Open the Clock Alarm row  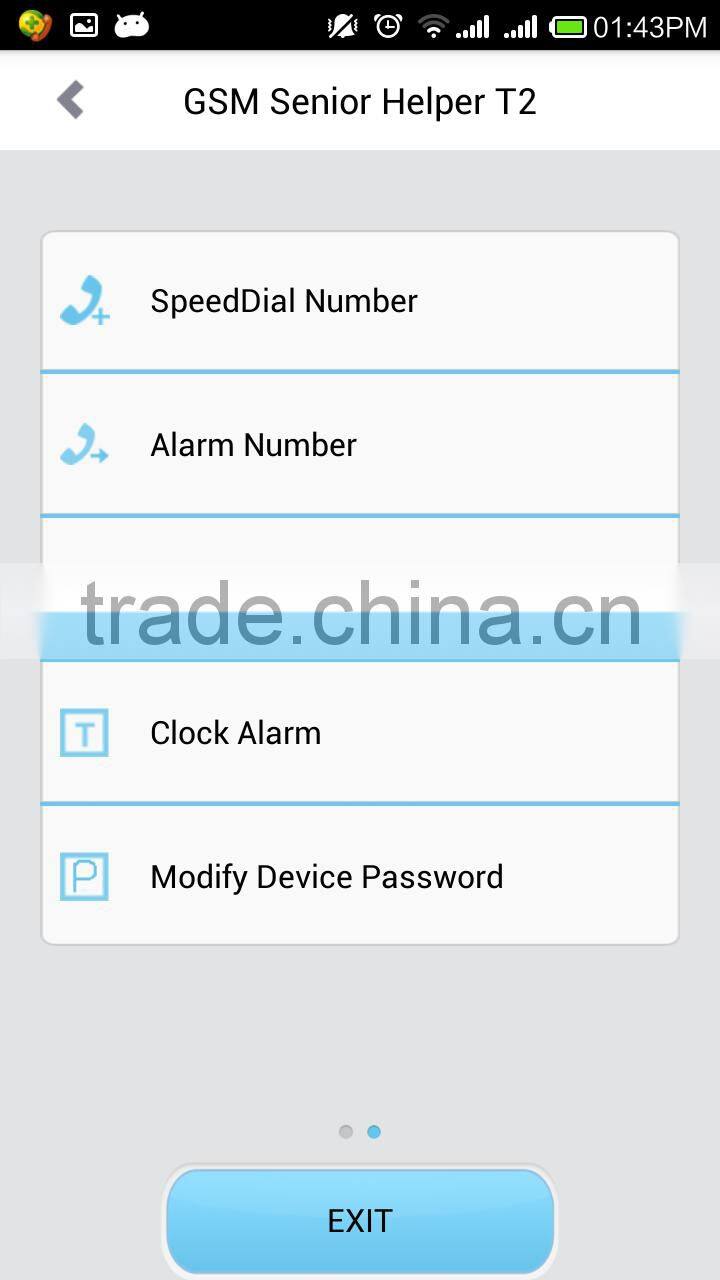pyautogui.click(x=360, y=733)
